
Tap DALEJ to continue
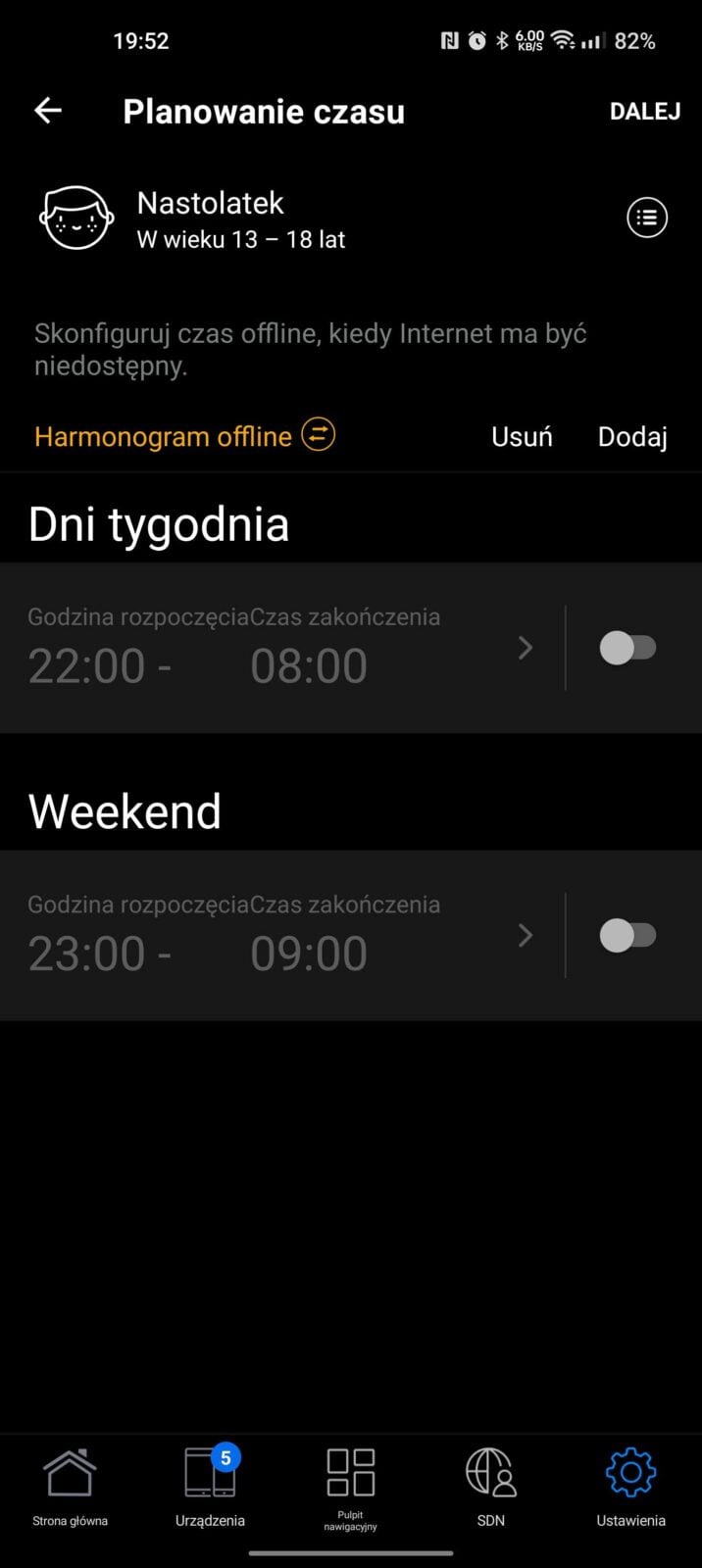(x=644, y=112)
